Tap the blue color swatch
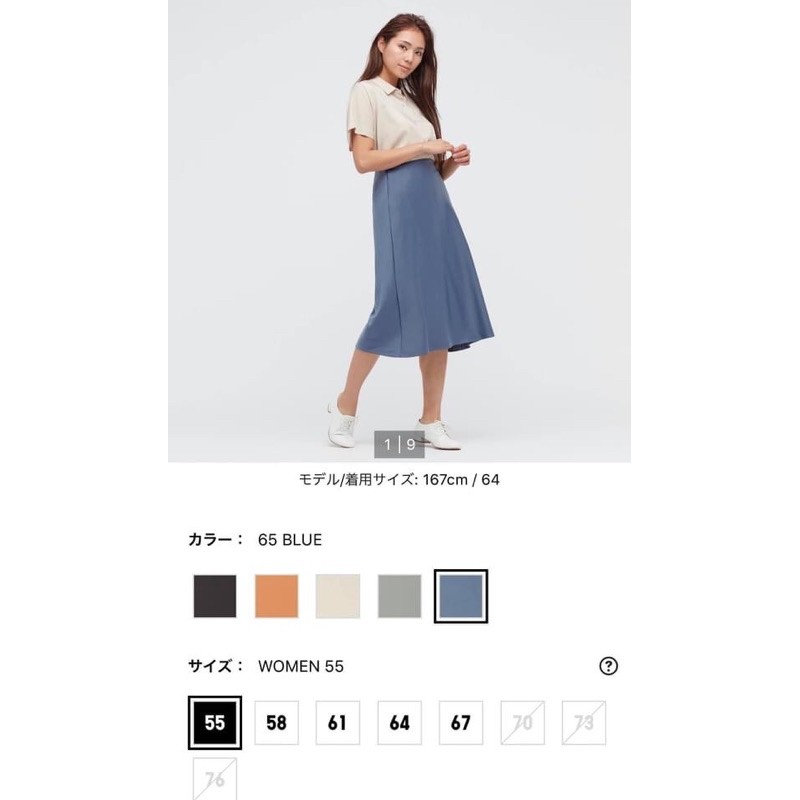This screenshot has width=800, height=800. [x=460, y=596]
